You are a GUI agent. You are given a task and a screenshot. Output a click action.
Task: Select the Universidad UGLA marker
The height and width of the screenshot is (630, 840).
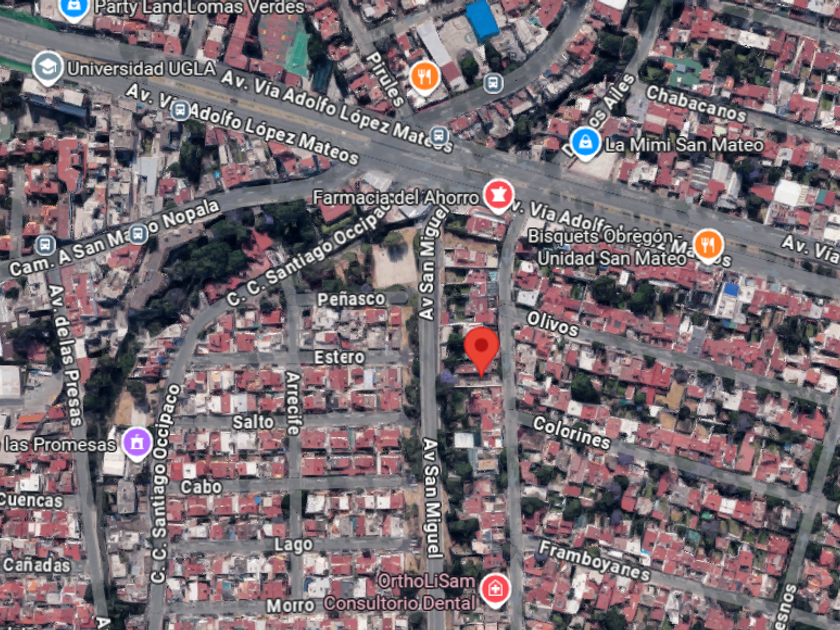47,68
